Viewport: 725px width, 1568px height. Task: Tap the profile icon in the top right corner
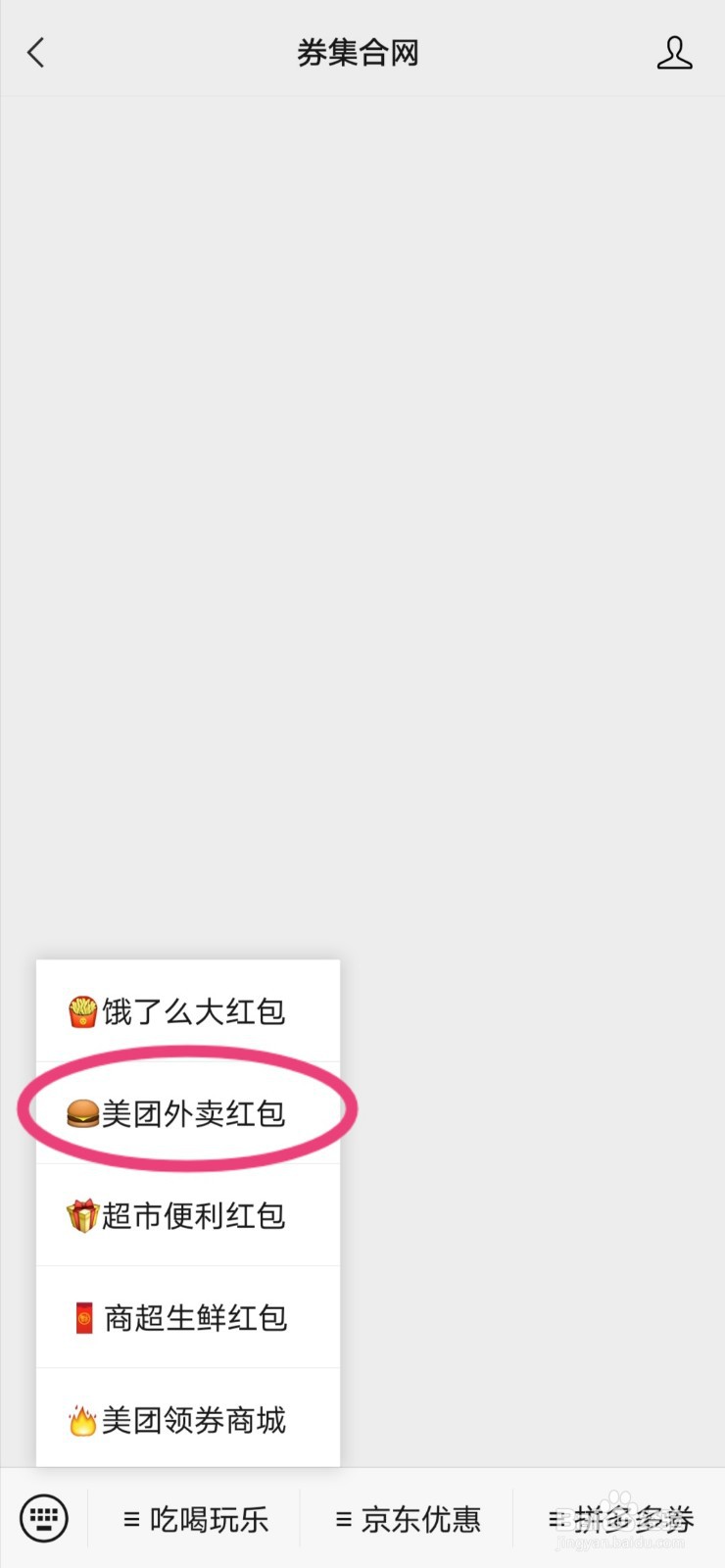(x=675, y=53)
